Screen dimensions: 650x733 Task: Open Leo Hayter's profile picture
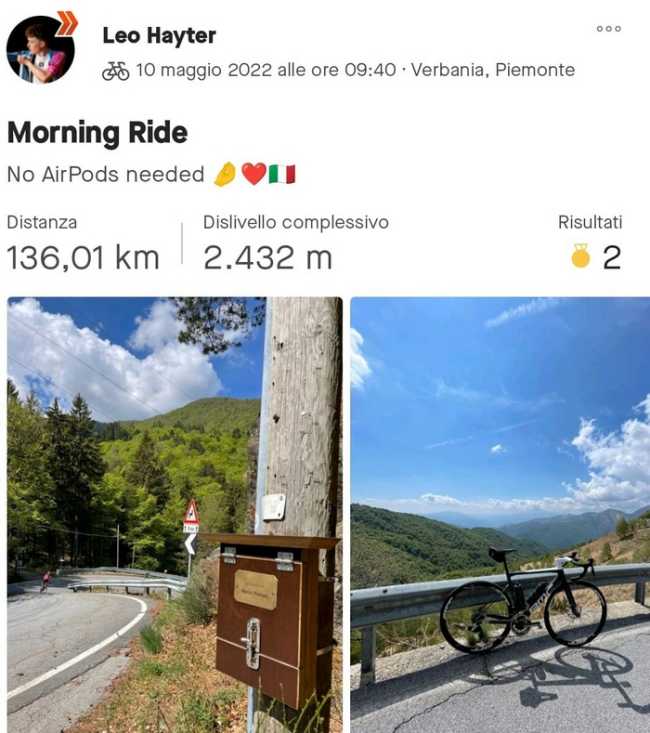coord(40,49)
